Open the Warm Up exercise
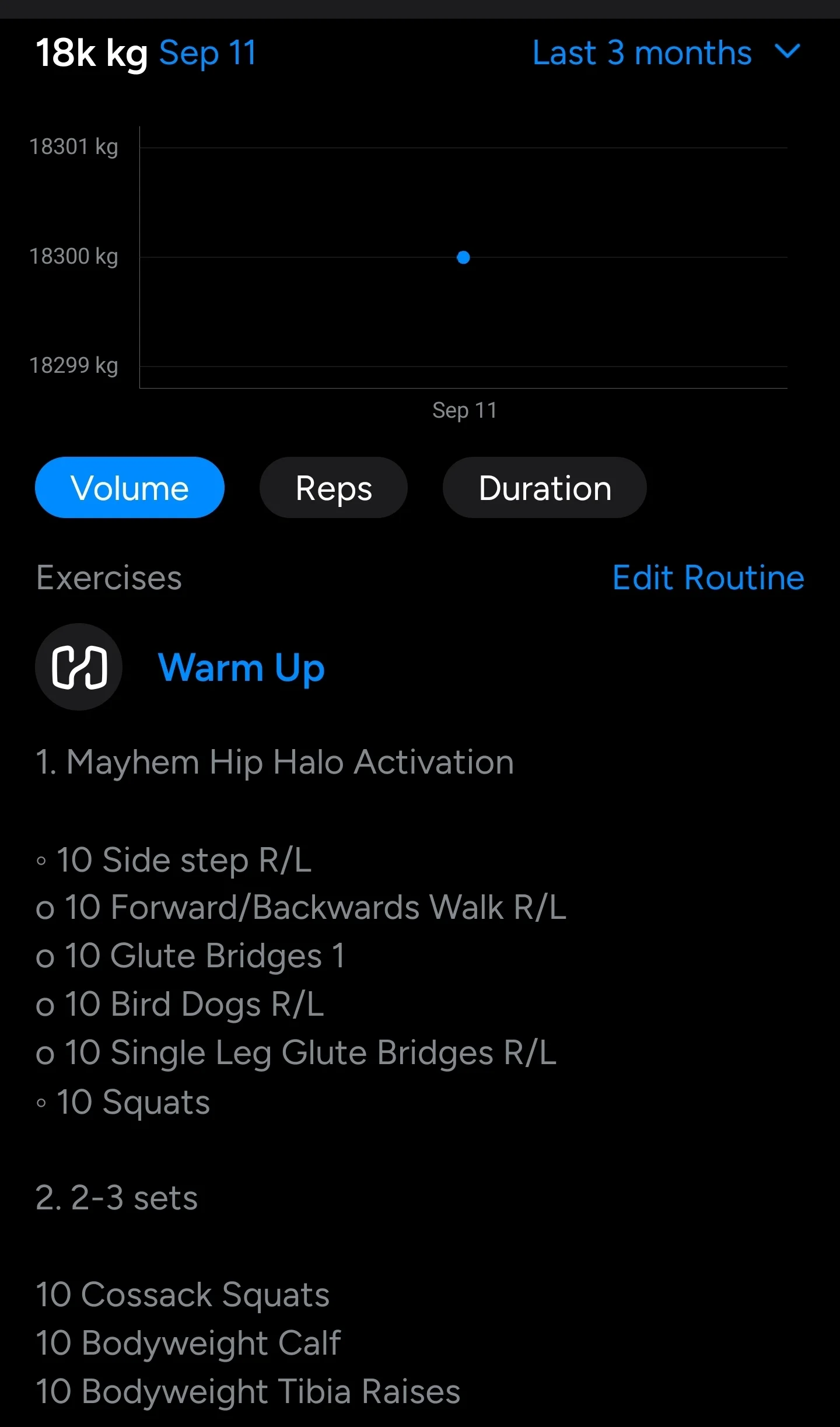Screen dimensions: 840x1427 242,667
